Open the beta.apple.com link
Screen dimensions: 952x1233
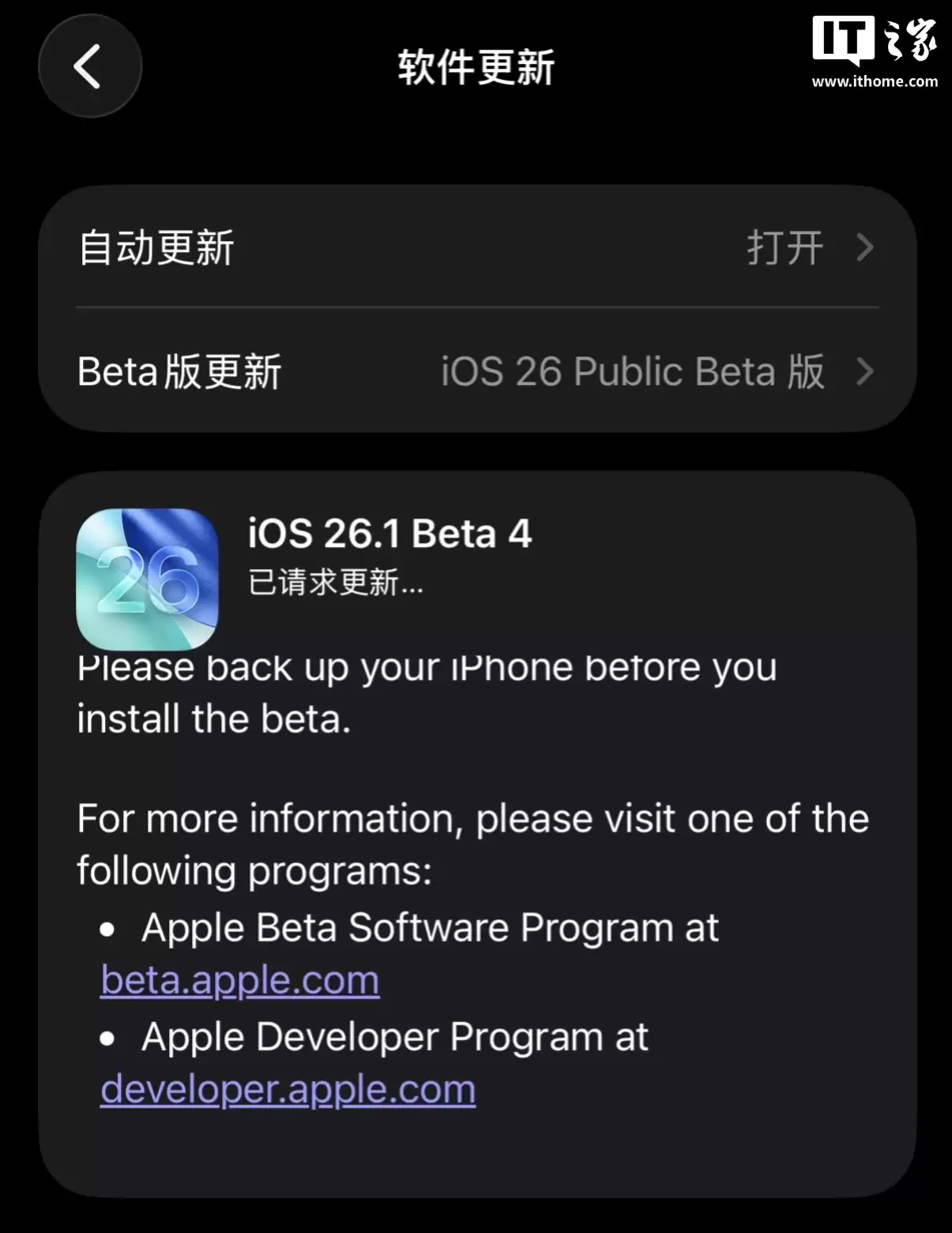(239, 978)
